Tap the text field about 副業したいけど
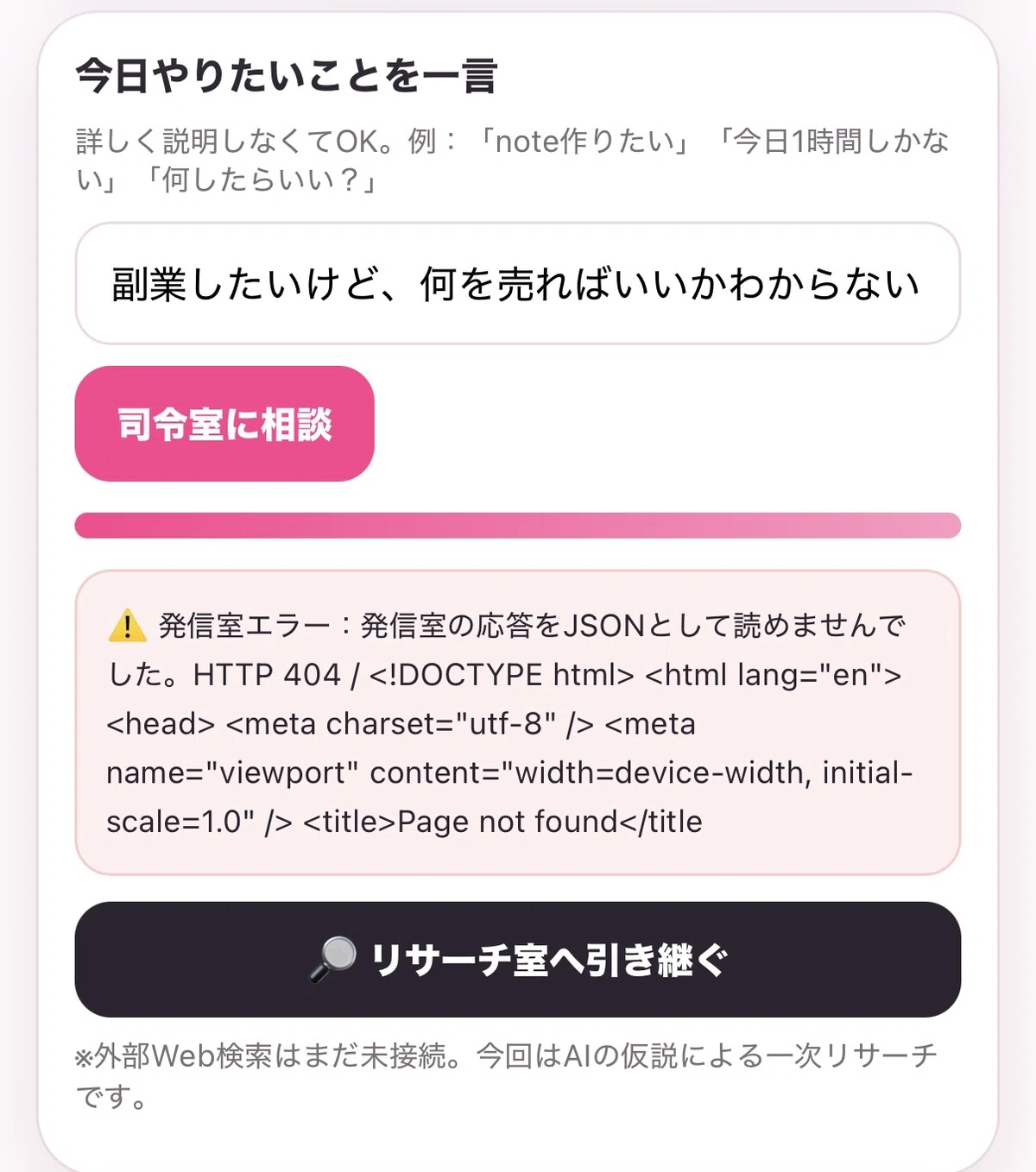The image size is (1036, 1172). pyautogui.click(x=518, y=284)
